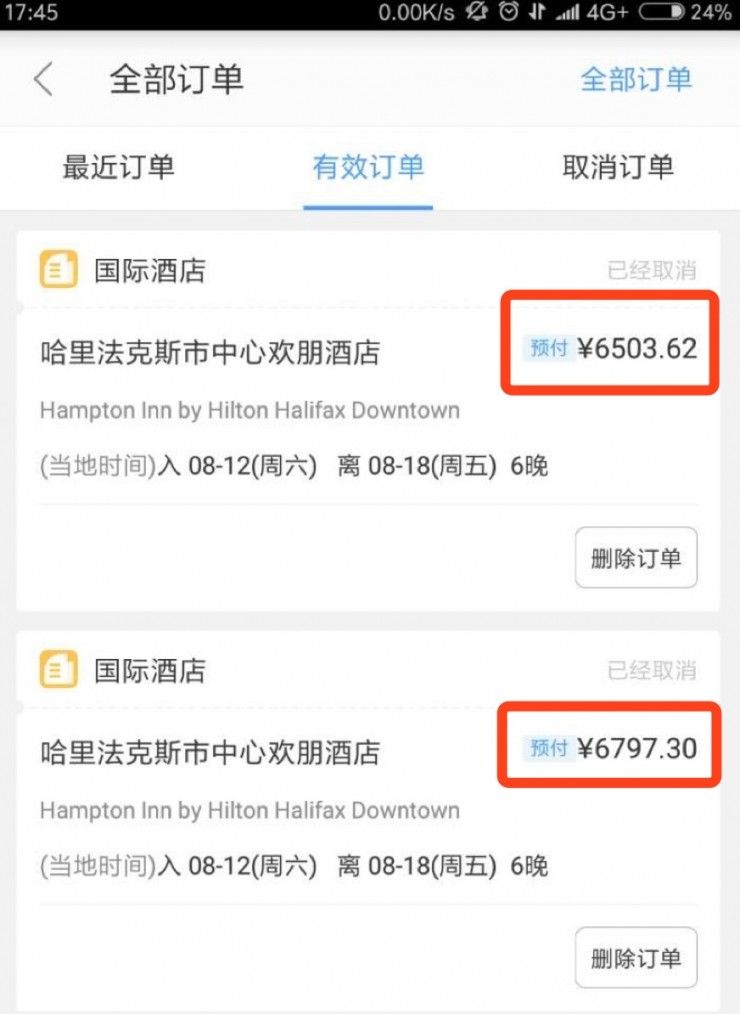Delete the order priced ¥6503.62
The image size is (740, 1014).
(x=635, y=558)
